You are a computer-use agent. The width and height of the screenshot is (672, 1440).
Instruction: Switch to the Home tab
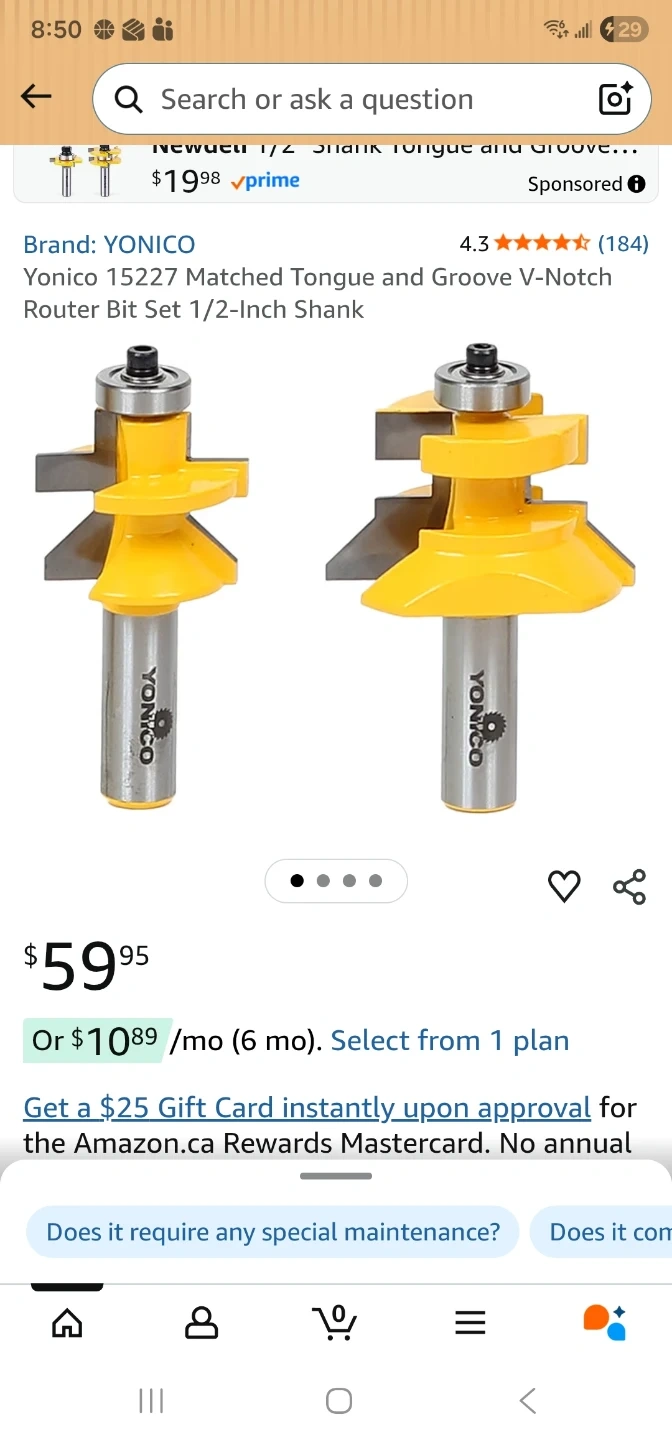(x=67, y=1322)
